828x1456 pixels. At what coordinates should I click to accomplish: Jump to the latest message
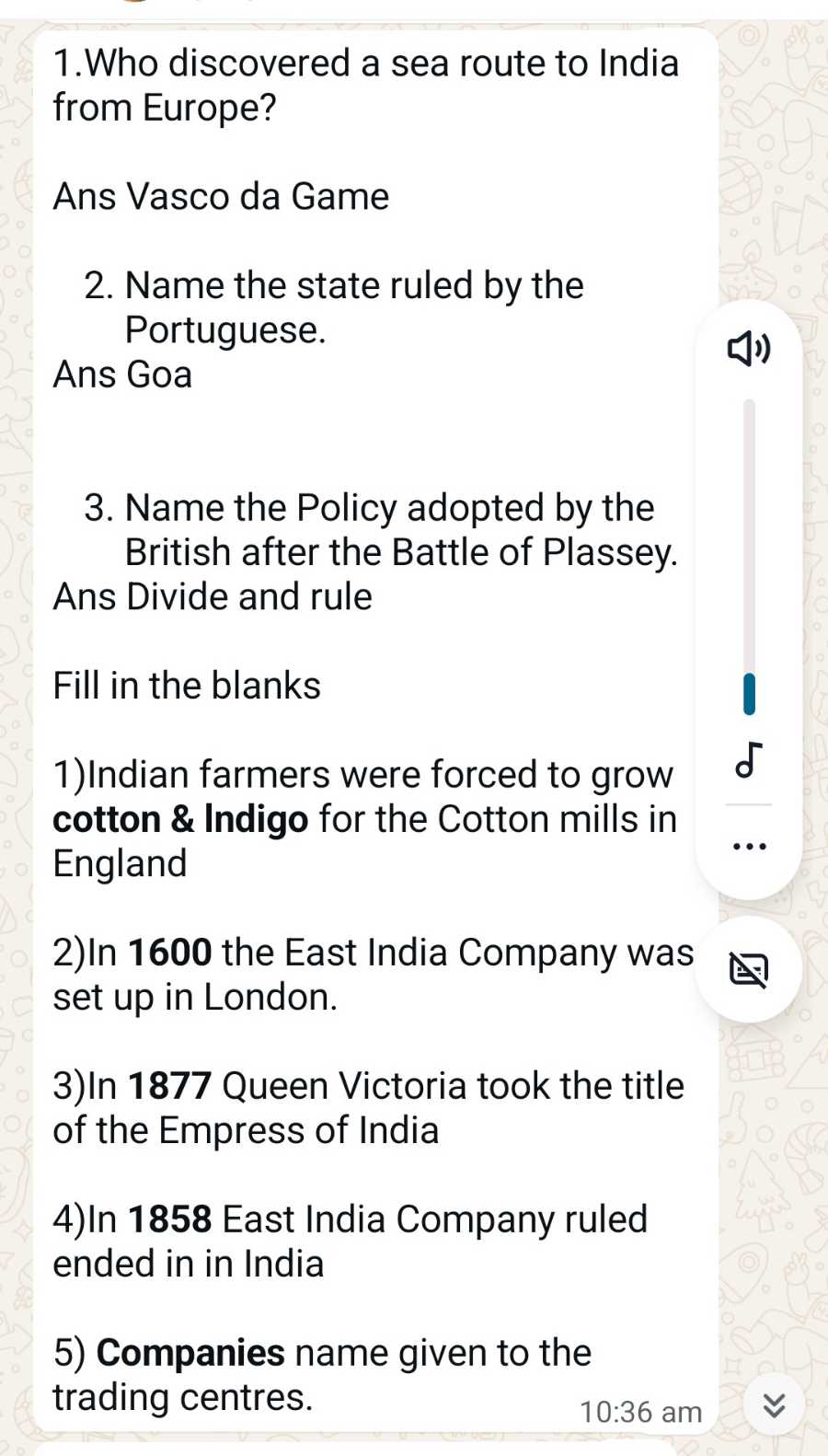pyautogui.click(x=775, y=1404)
